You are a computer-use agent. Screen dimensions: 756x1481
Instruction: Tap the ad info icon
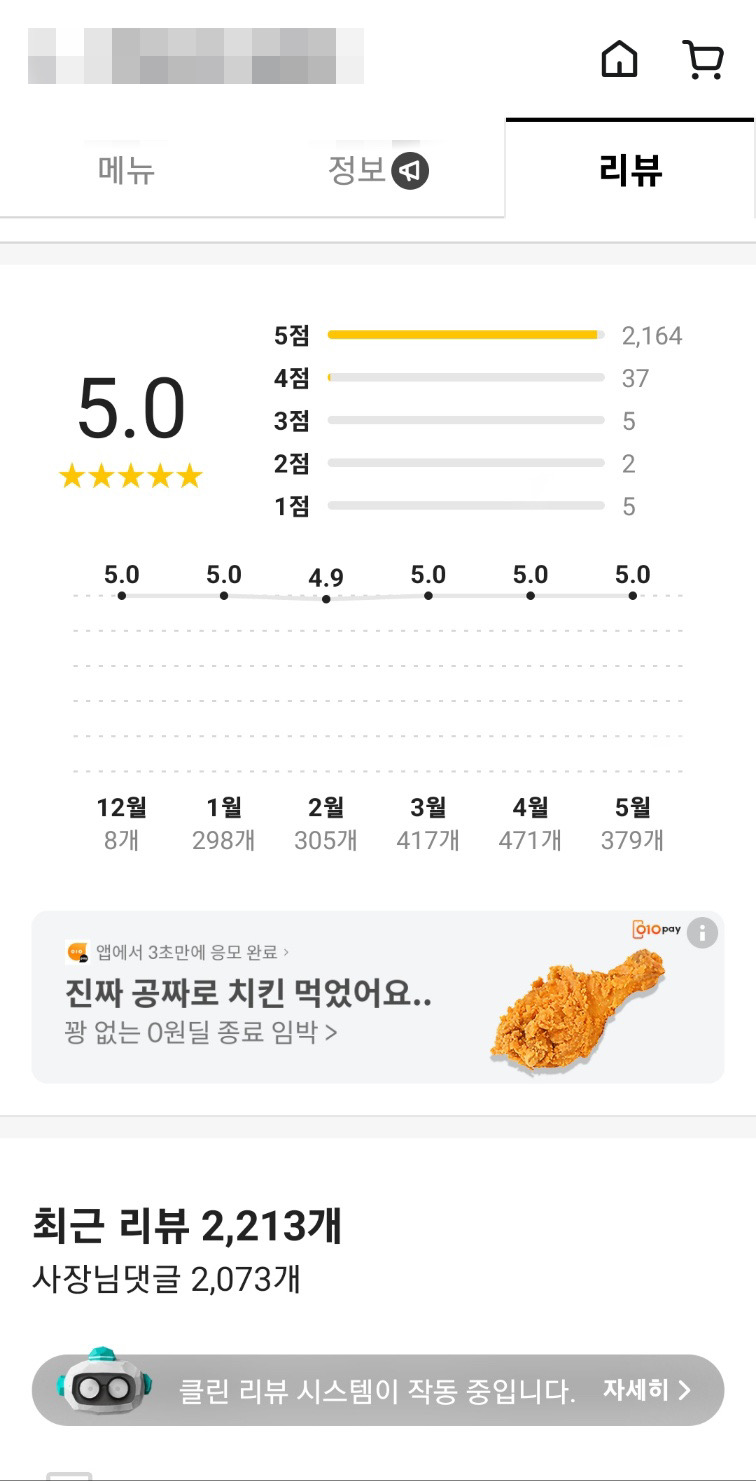[702, 934]
